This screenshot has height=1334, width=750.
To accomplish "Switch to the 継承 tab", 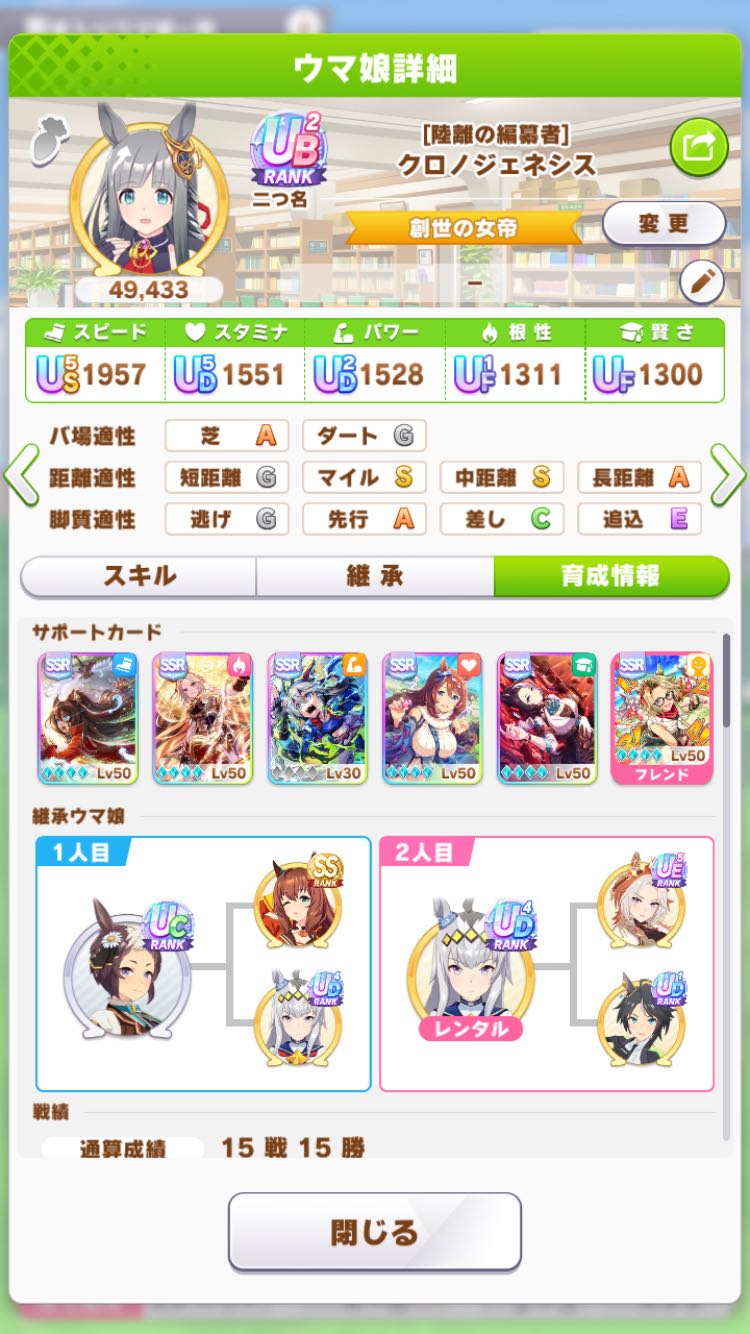I will click(375, 576).
